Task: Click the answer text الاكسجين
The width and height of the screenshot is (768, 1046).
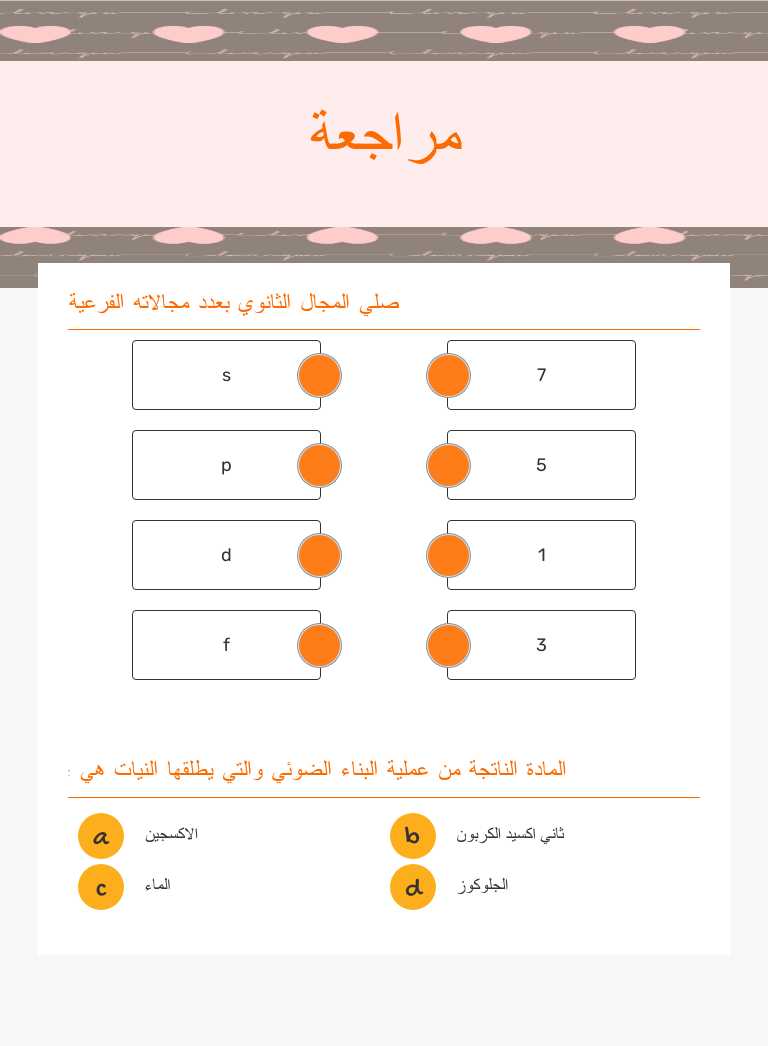Action: pyautogui.click(x=171, y=834)
